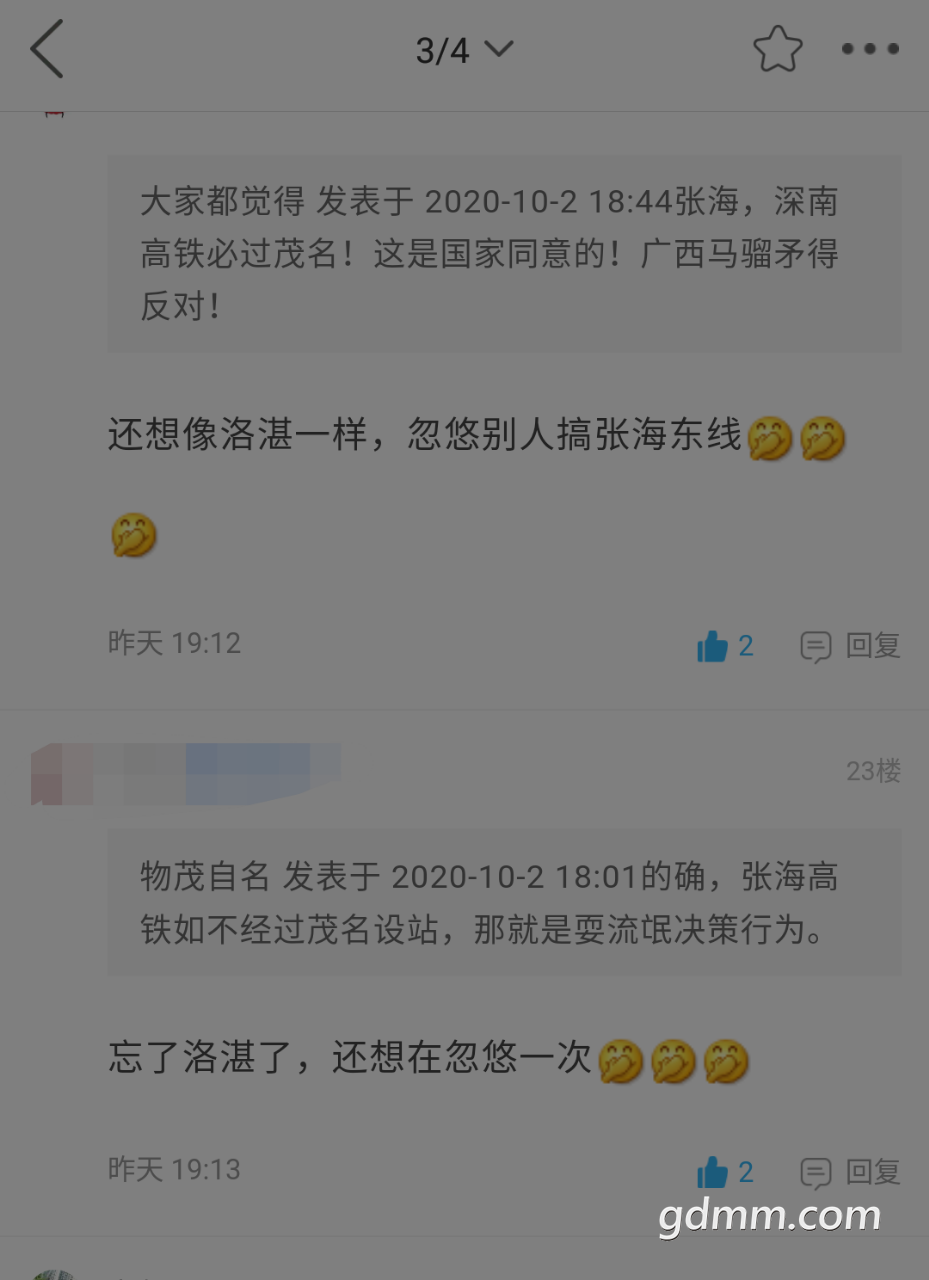The image size is (929, 1280).
Task: Open the 3/4 page selector dropdown
Action: 464,49
